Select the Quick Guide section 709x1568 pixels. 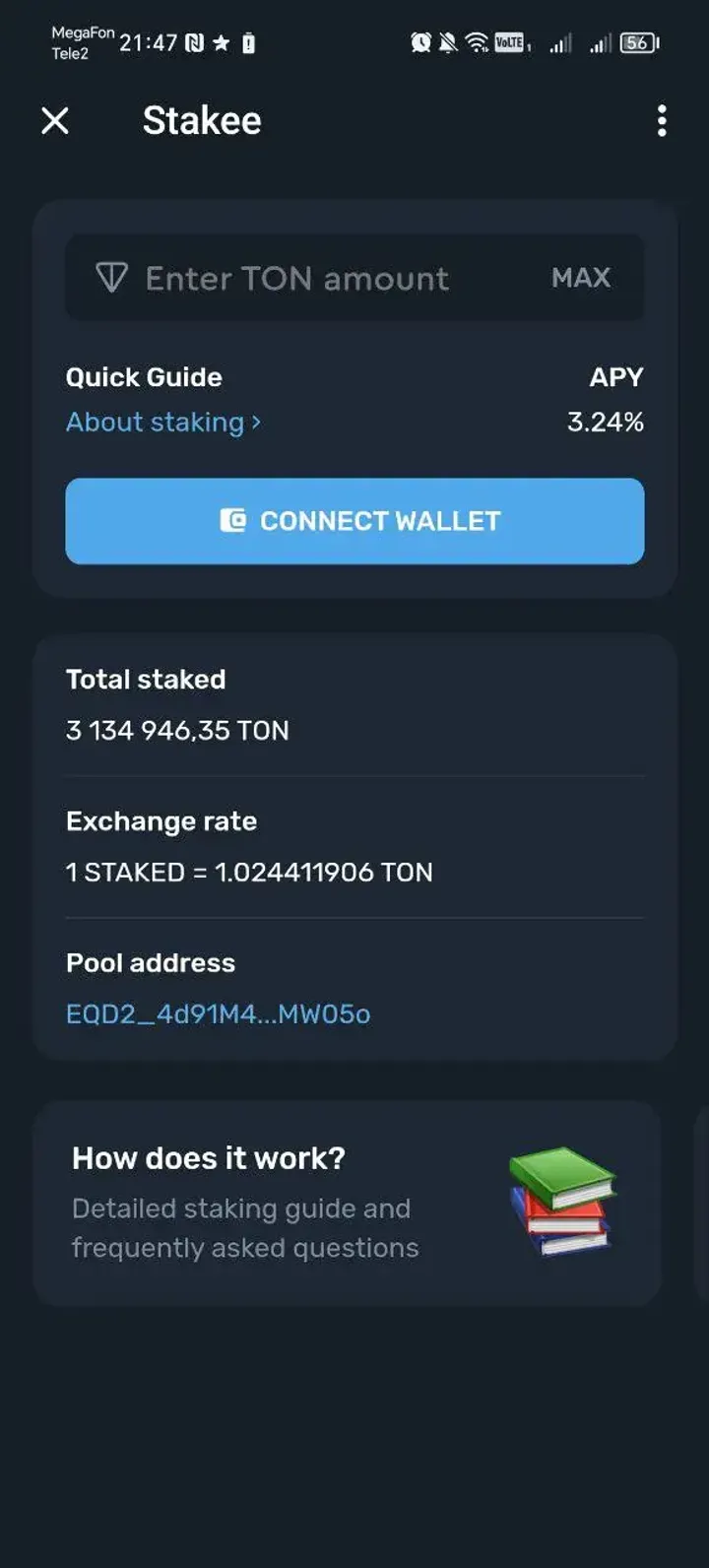(x=144, y=377)
